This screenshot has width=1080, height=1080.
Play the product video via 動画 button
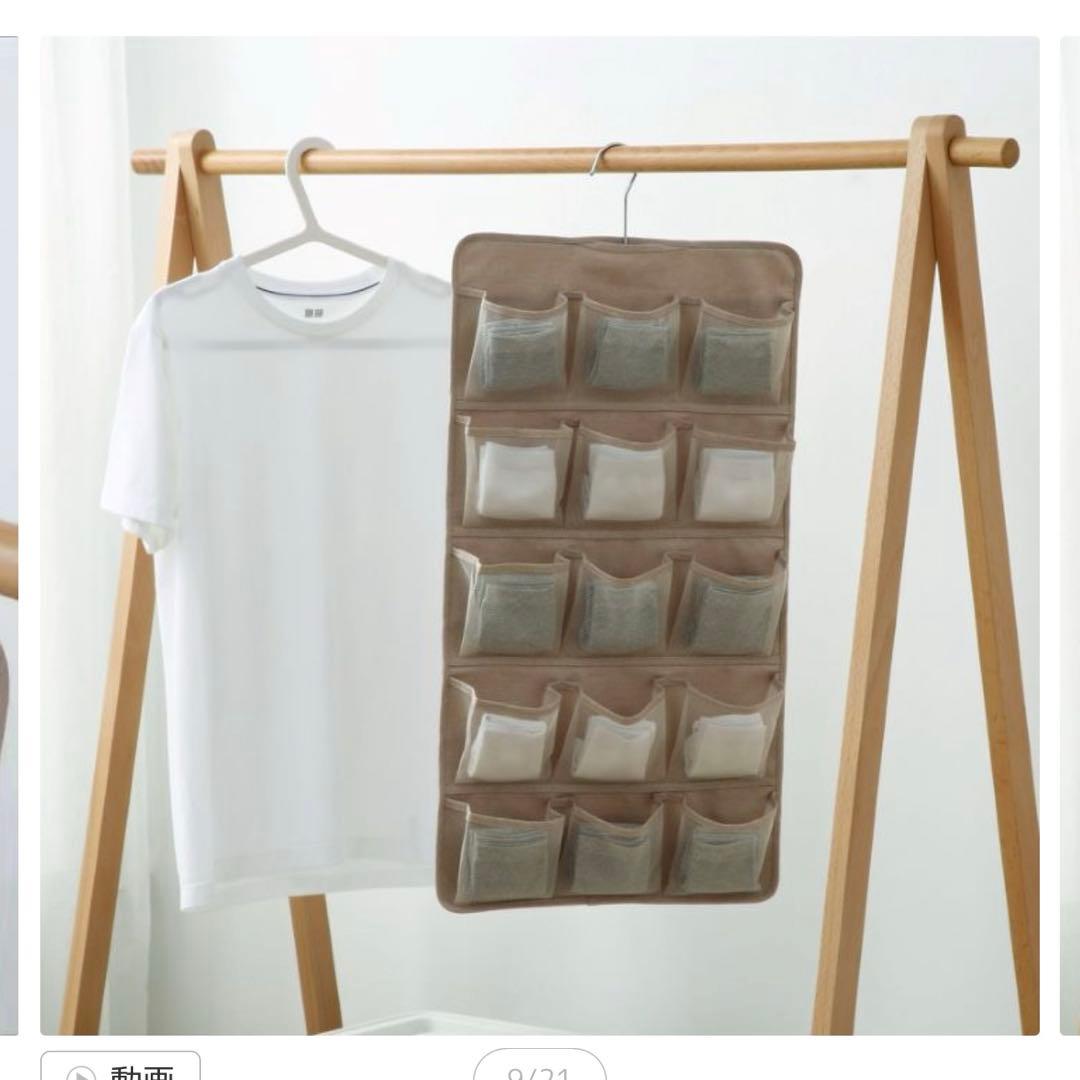click(121, 1068)
